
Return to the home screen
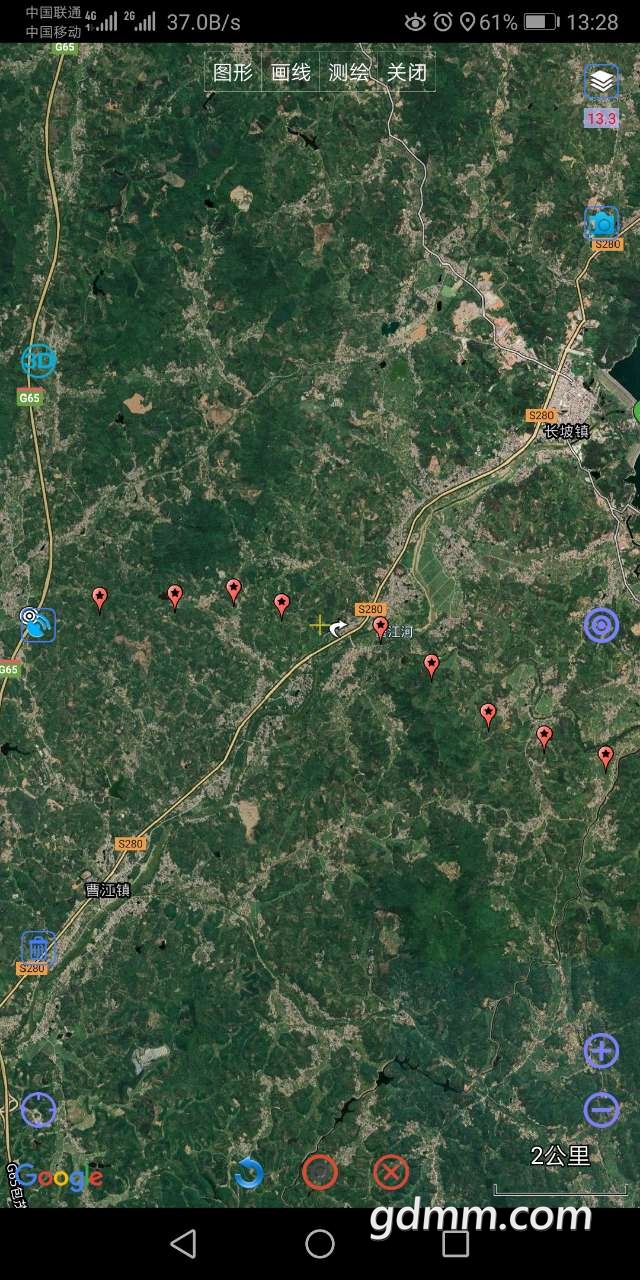pyautogui.click(x=320, y=1244)
